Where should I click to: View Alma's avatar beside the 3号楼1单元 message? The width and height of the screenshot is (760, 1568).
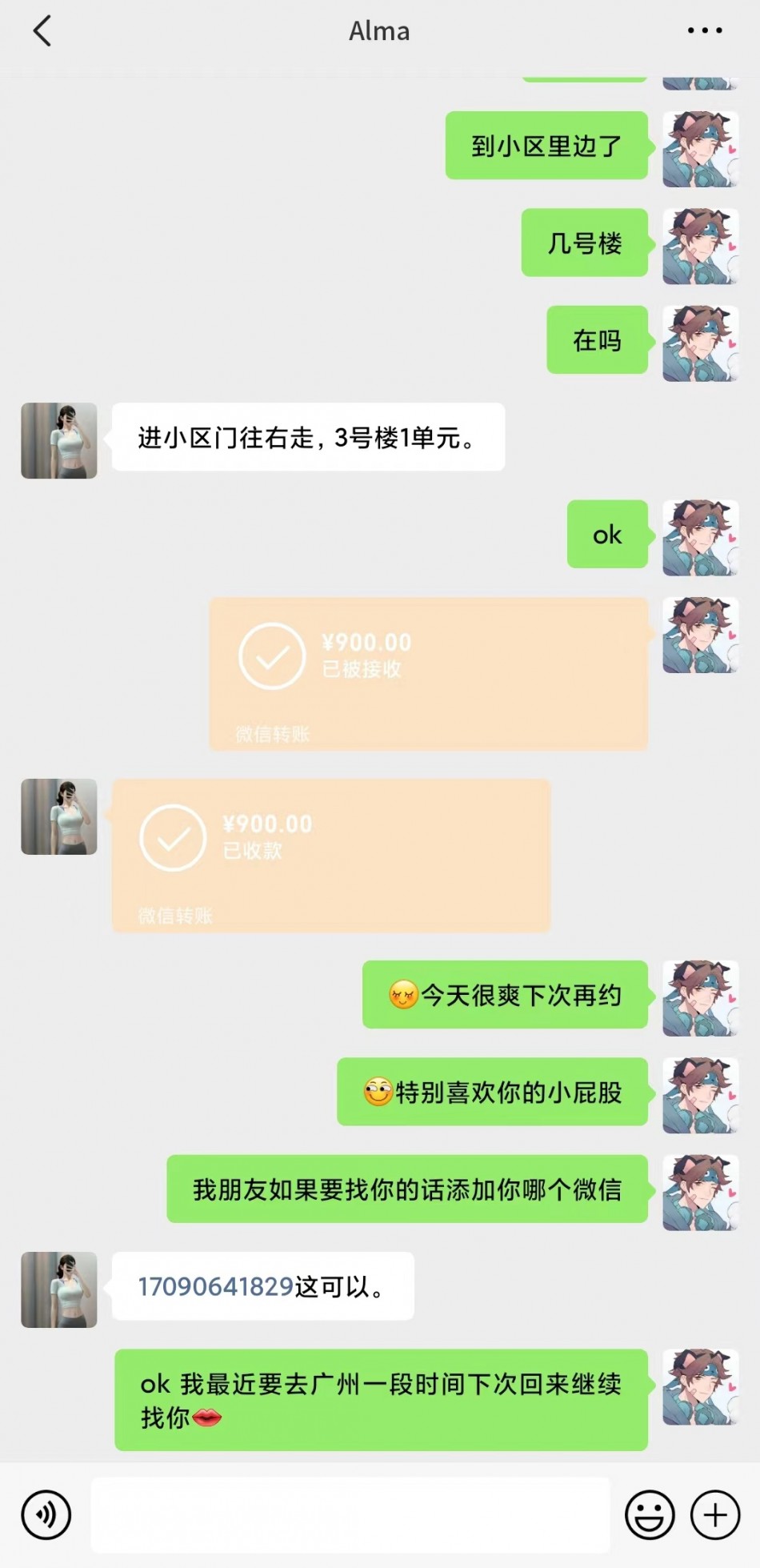click(x=59, y=440)
